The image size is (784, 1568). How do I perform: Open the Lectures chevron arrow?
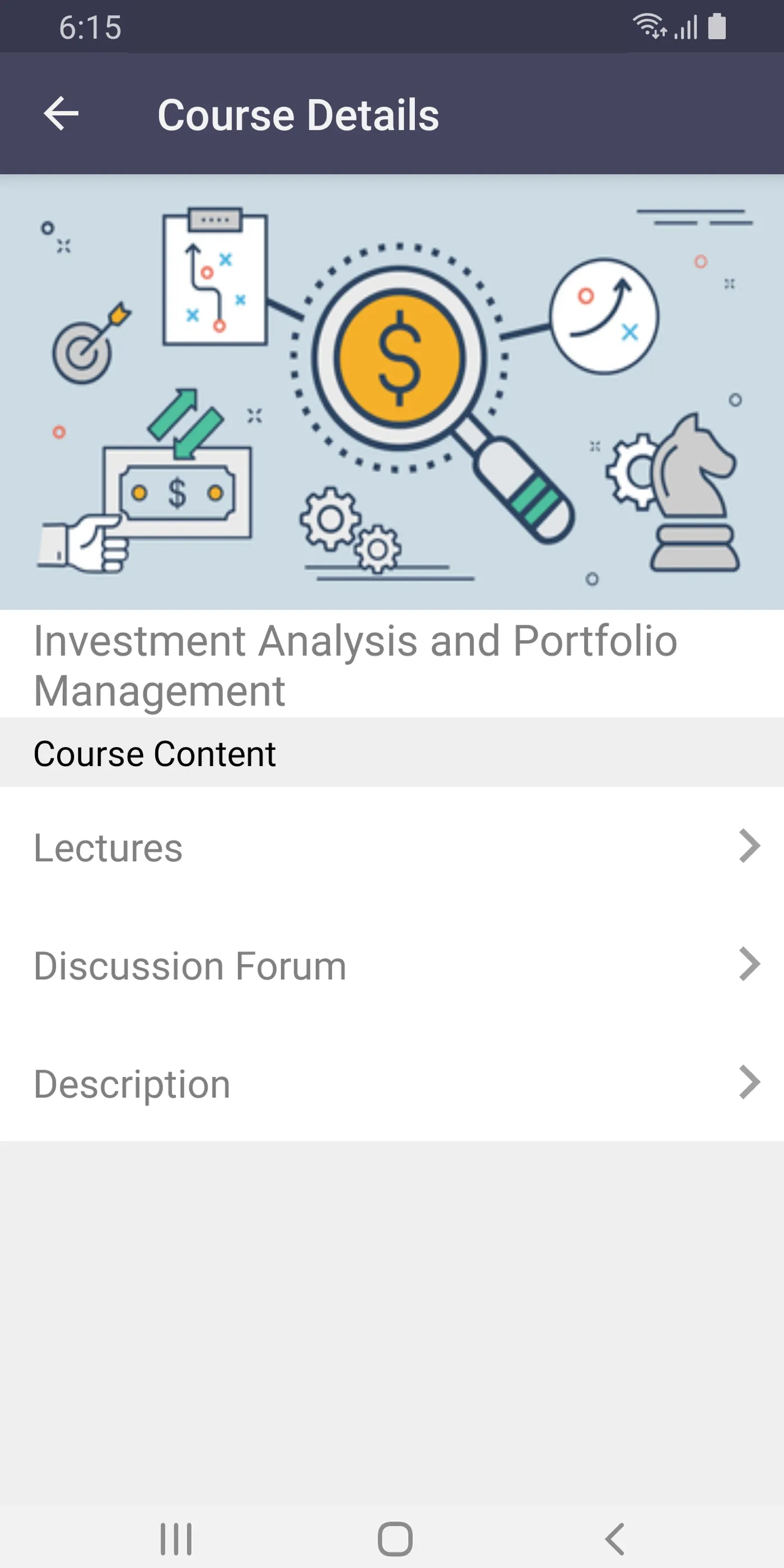(749, 846)
